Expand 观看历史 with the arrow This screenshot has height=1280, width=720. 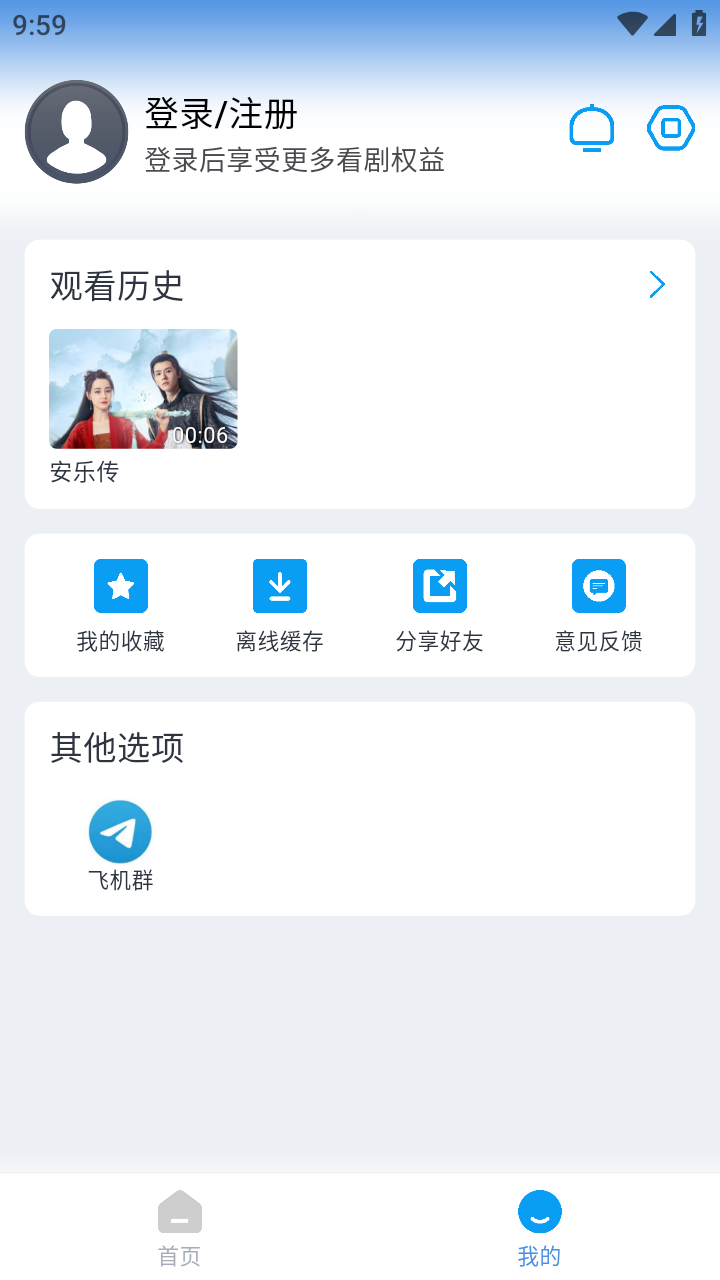pos(657,285)
